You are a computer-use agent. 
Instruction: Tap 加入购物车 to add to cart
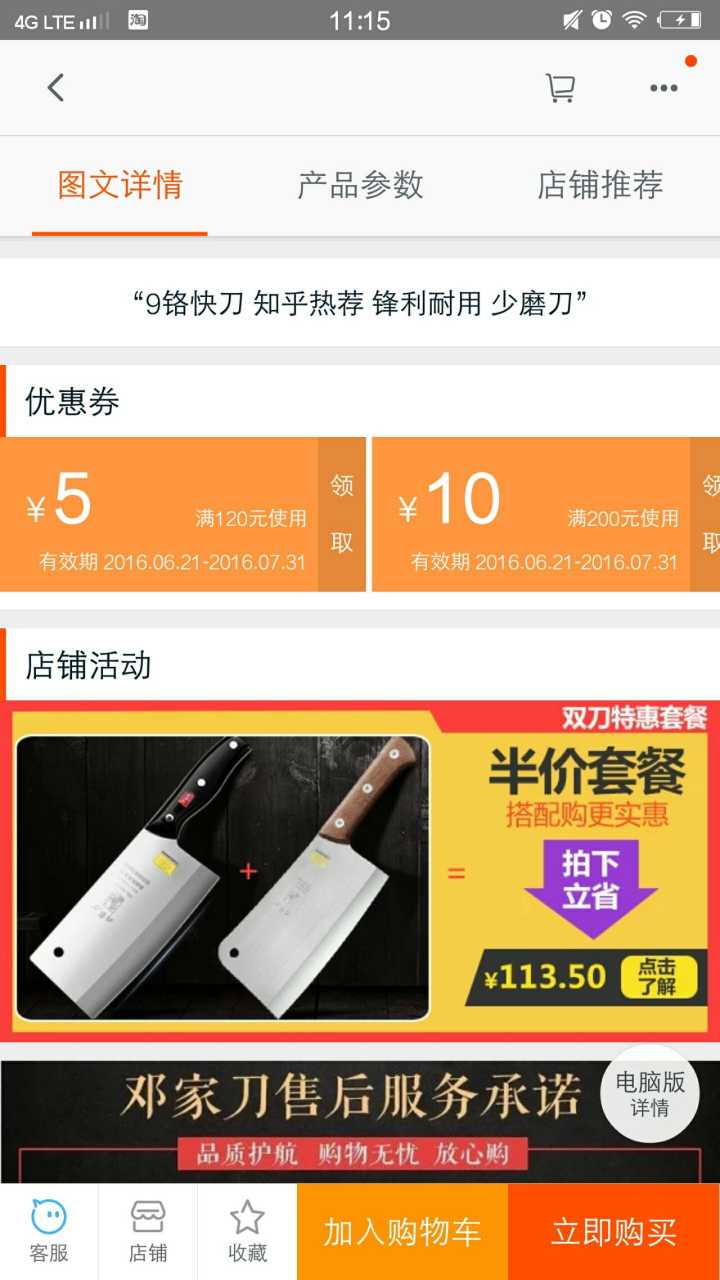pos(402,1232)
